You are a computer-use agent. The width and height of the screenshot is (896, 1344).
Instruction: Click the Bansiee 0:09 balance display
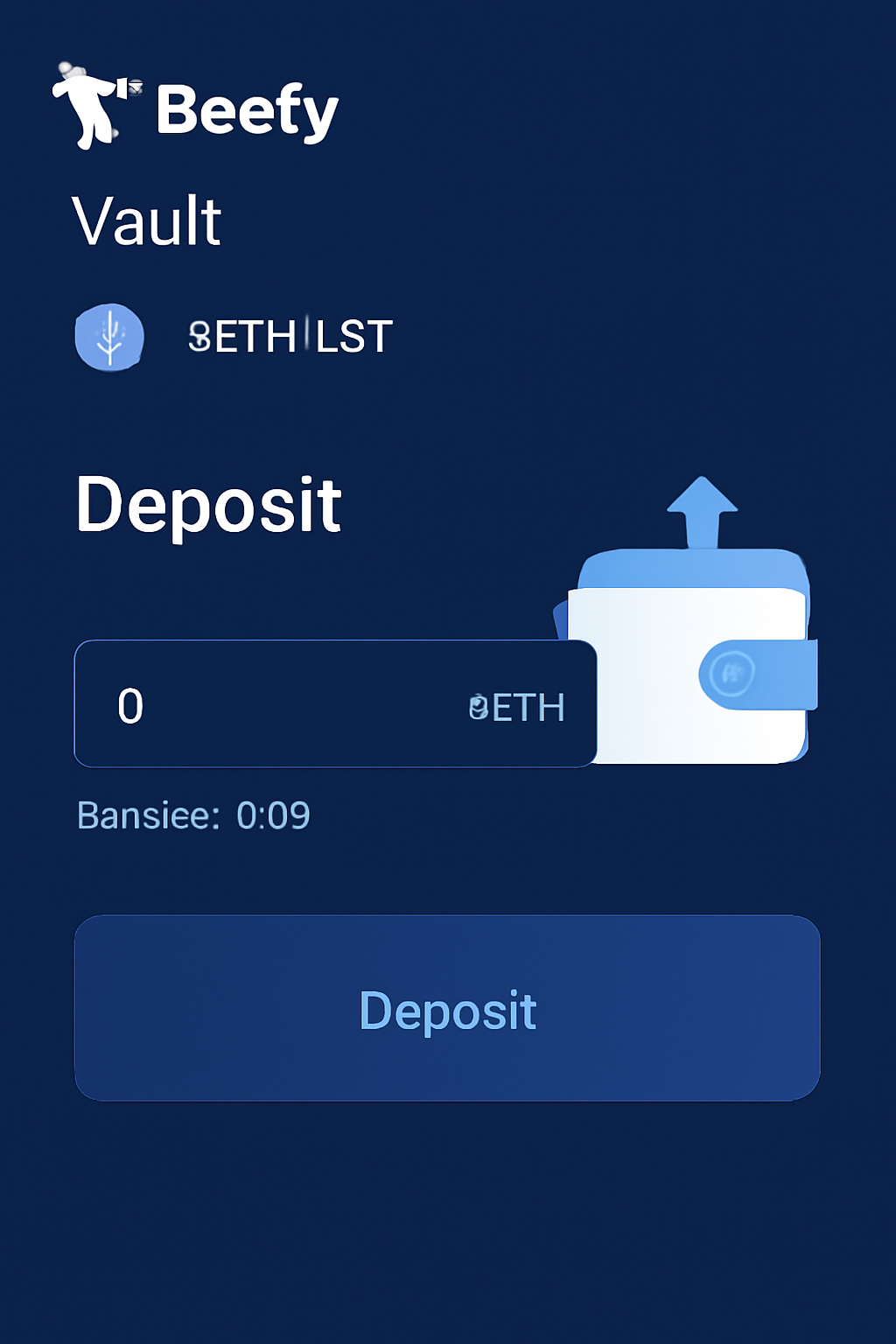(194, 815)
